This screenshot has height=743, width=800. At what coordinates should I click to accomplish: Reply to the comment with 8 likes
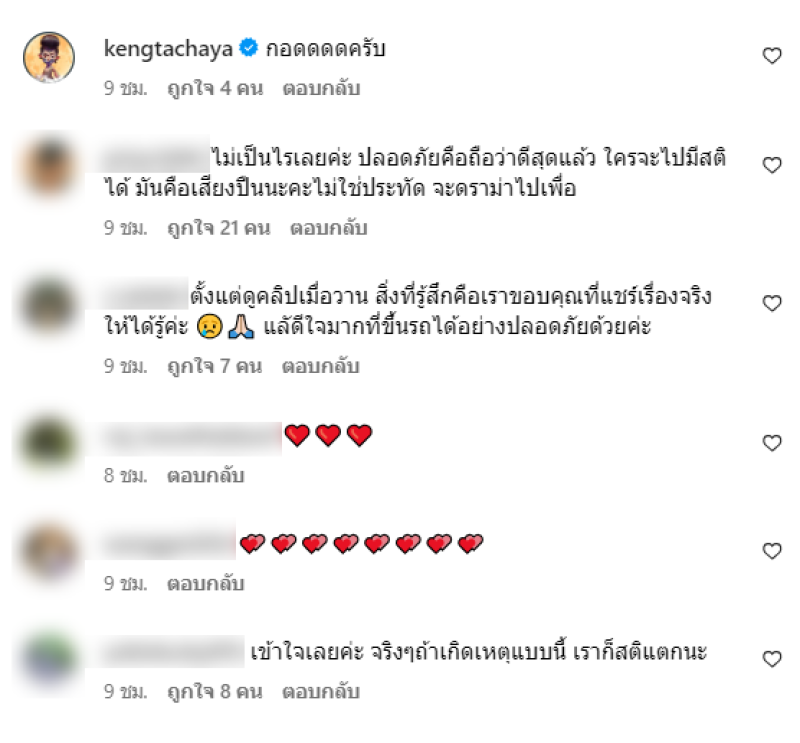[320, 691]
